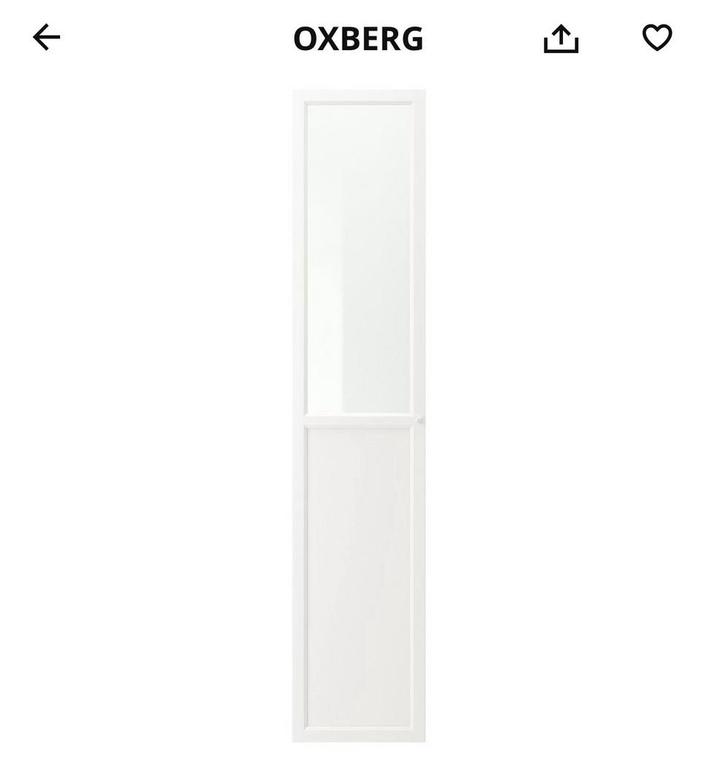Click the left-pointing navigation arrow
Viewport: 726px width, 759px height.
tap(47, 38)
